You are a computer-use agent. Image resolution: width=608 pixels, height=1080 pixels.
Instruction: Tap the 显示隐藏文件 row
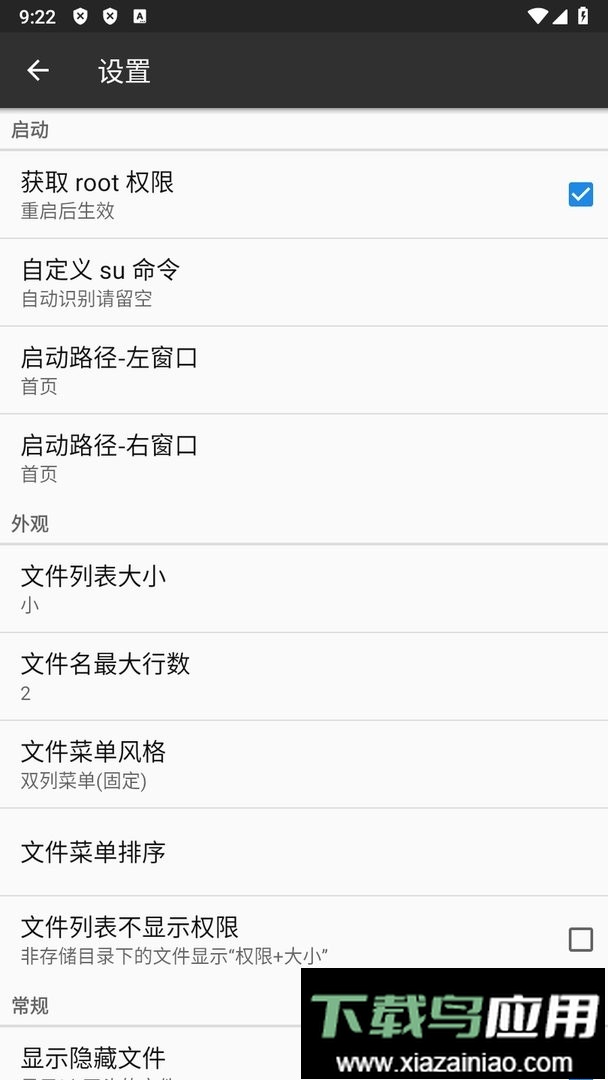[x=150, y=1056]
